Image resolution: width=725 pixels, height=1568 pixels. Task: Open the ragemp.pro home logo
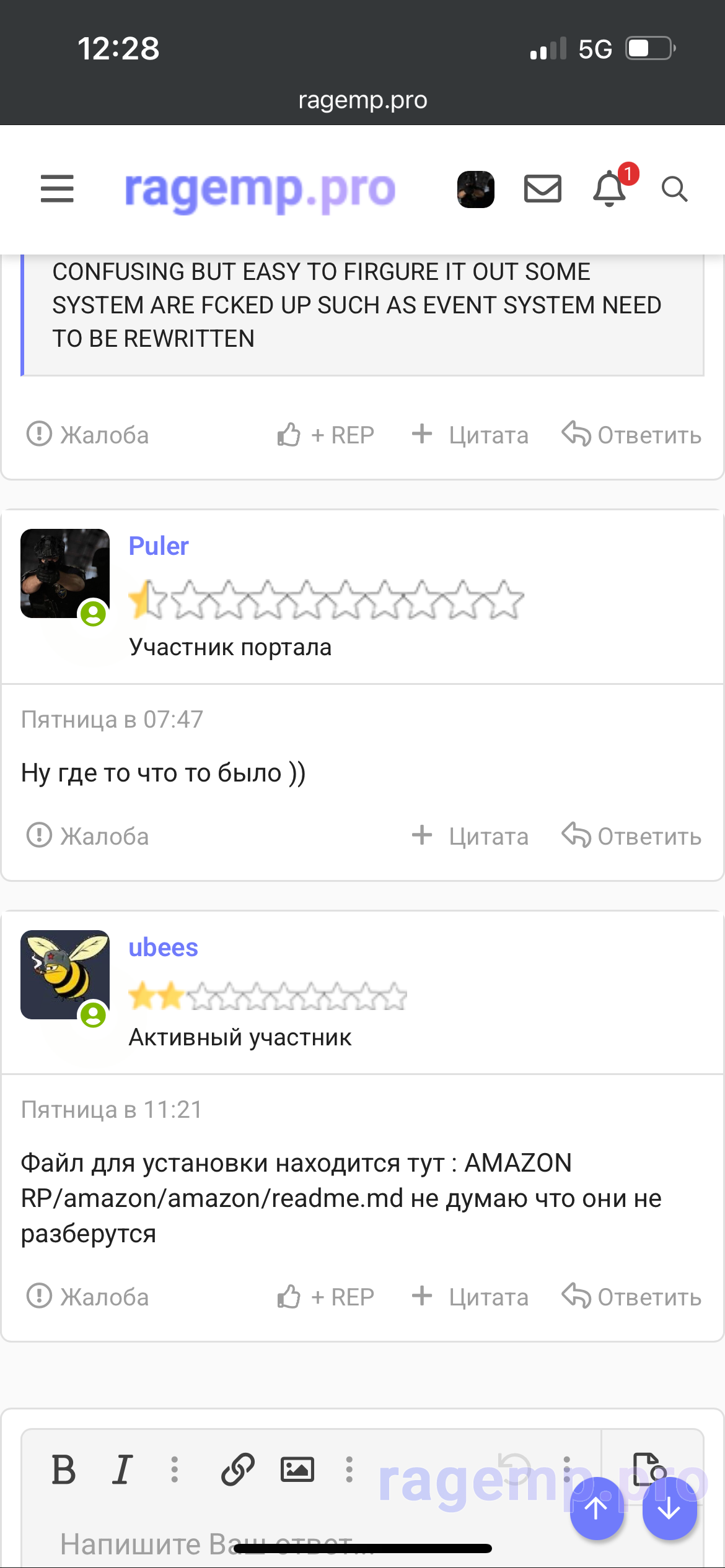260,189
